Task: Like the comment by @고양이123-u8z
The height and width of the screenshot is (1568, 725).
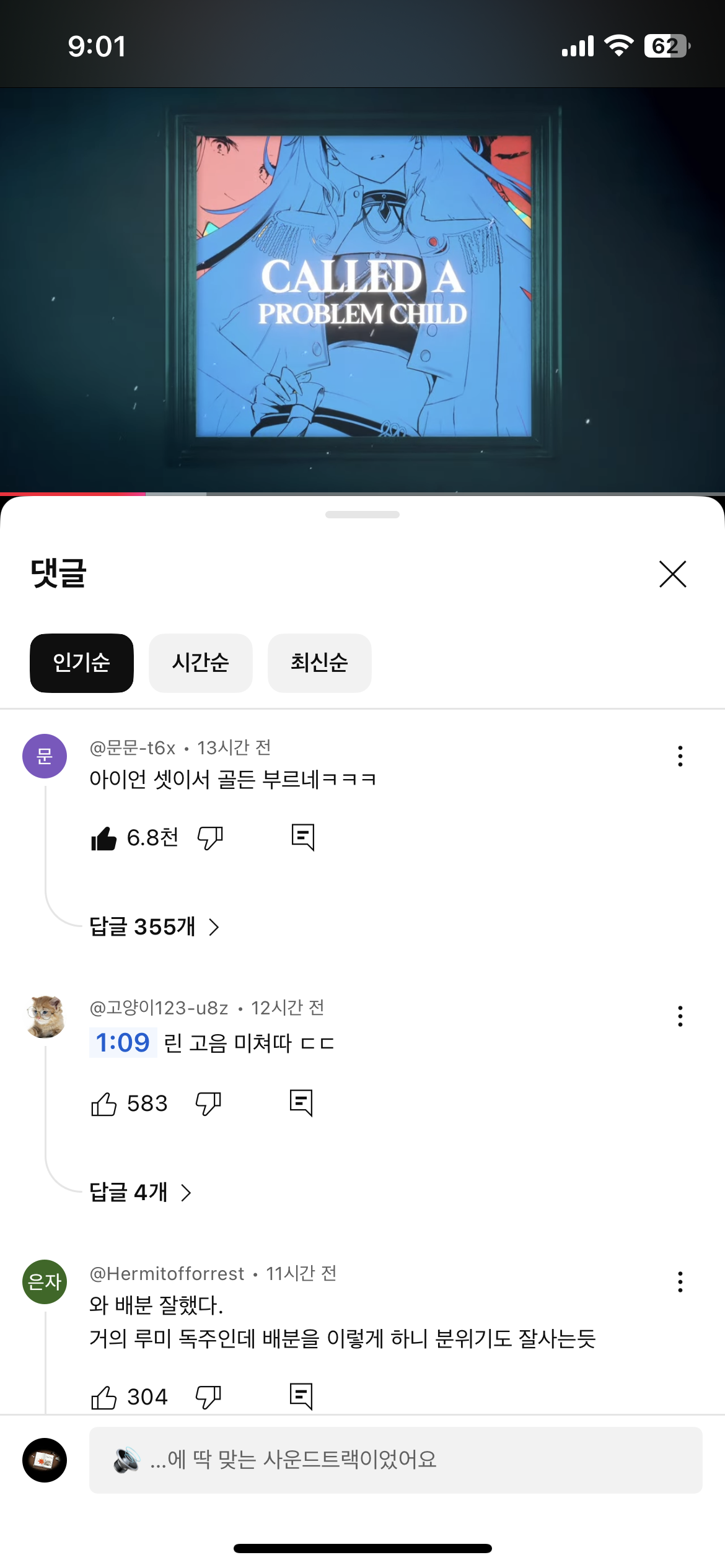Action: coord(104,1104)
